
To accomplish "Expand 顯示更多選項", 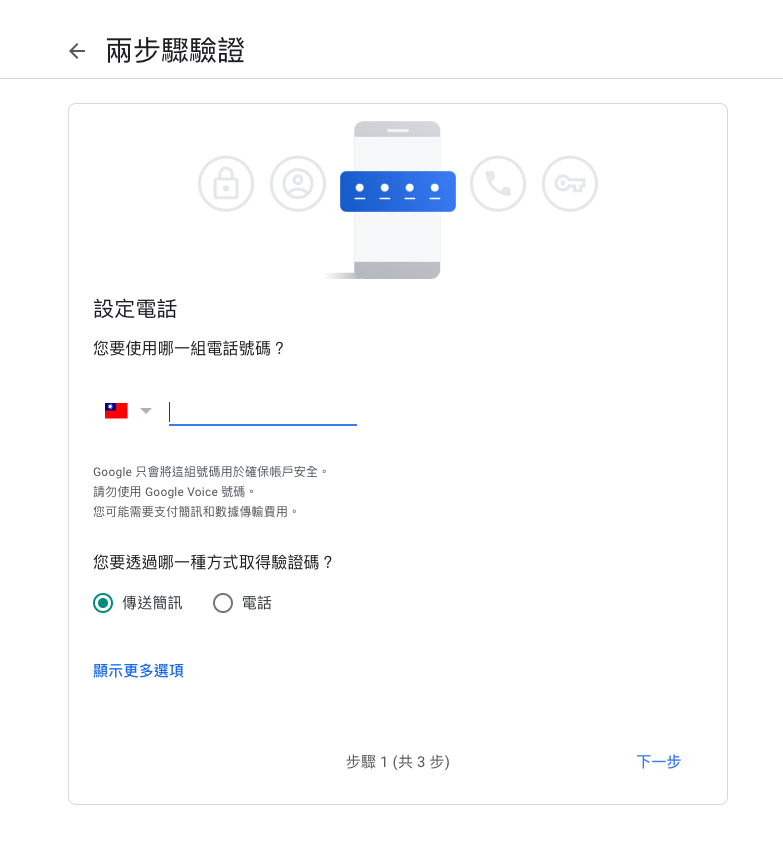I will point(137,670).
